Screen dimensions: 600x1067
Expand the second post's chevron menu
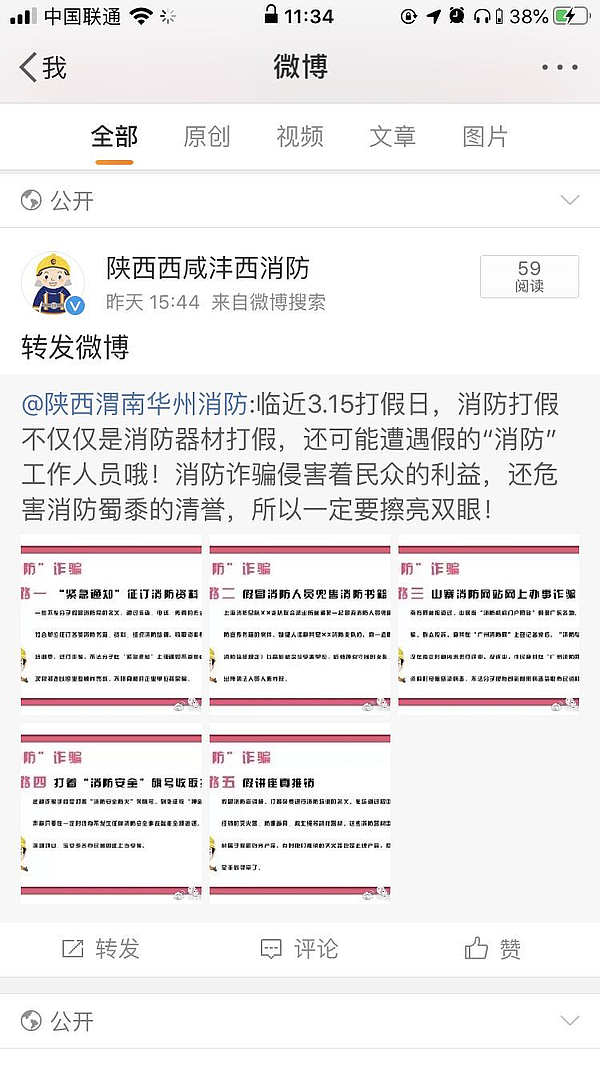570,1021
